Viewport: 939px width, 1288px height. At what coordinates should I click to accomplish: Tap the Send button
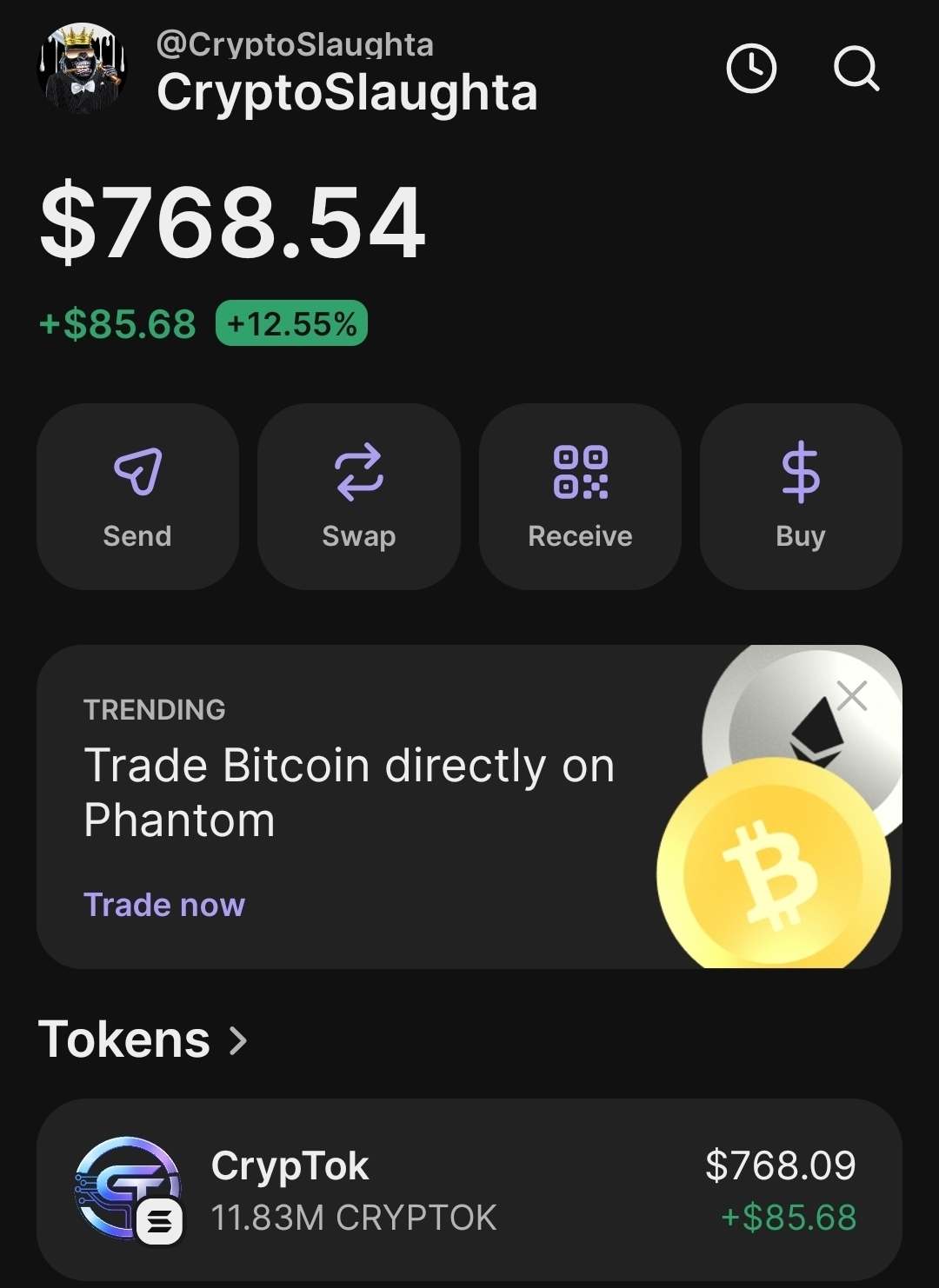point(137,496)
